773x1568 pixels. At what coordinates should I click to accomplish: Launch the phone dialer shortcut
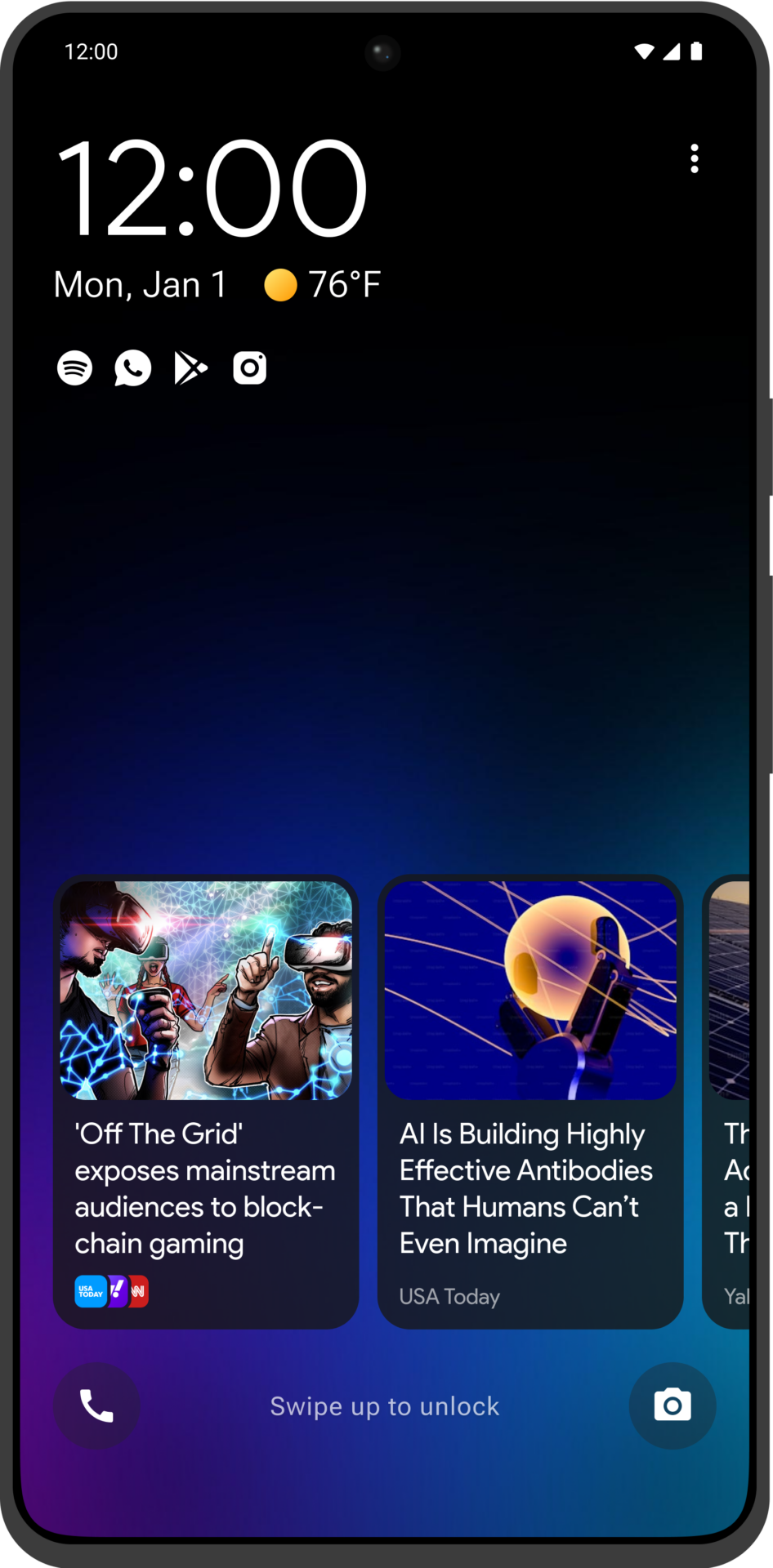[x=96, y=1405]
